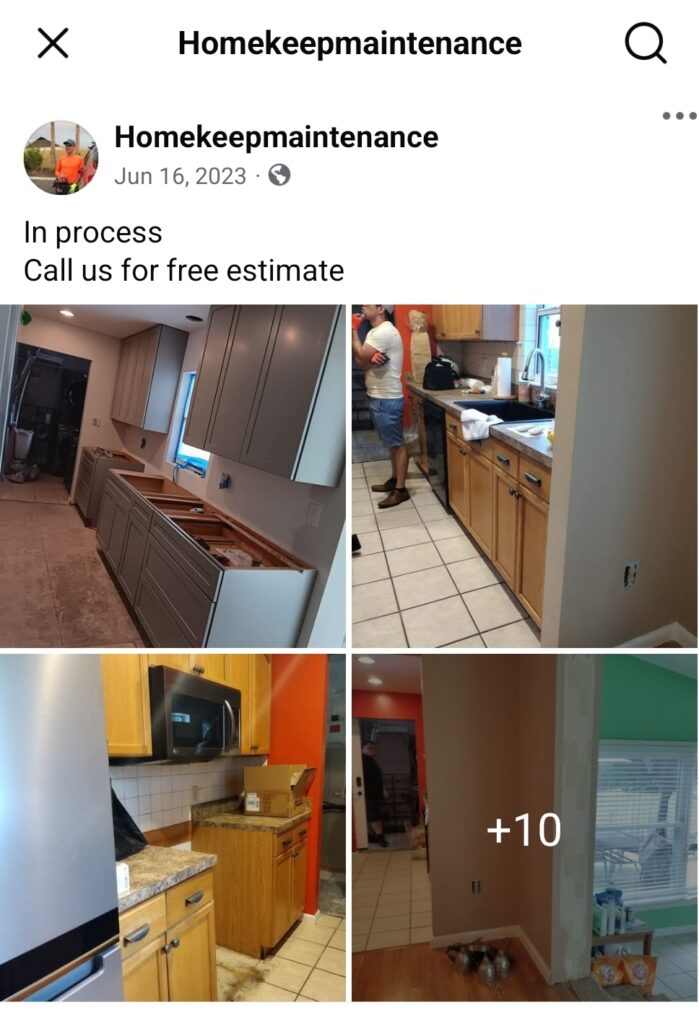Tap the Homekeepmaintenance name on the post
The width and height of the screenshot is (699, 1024).
276,137
